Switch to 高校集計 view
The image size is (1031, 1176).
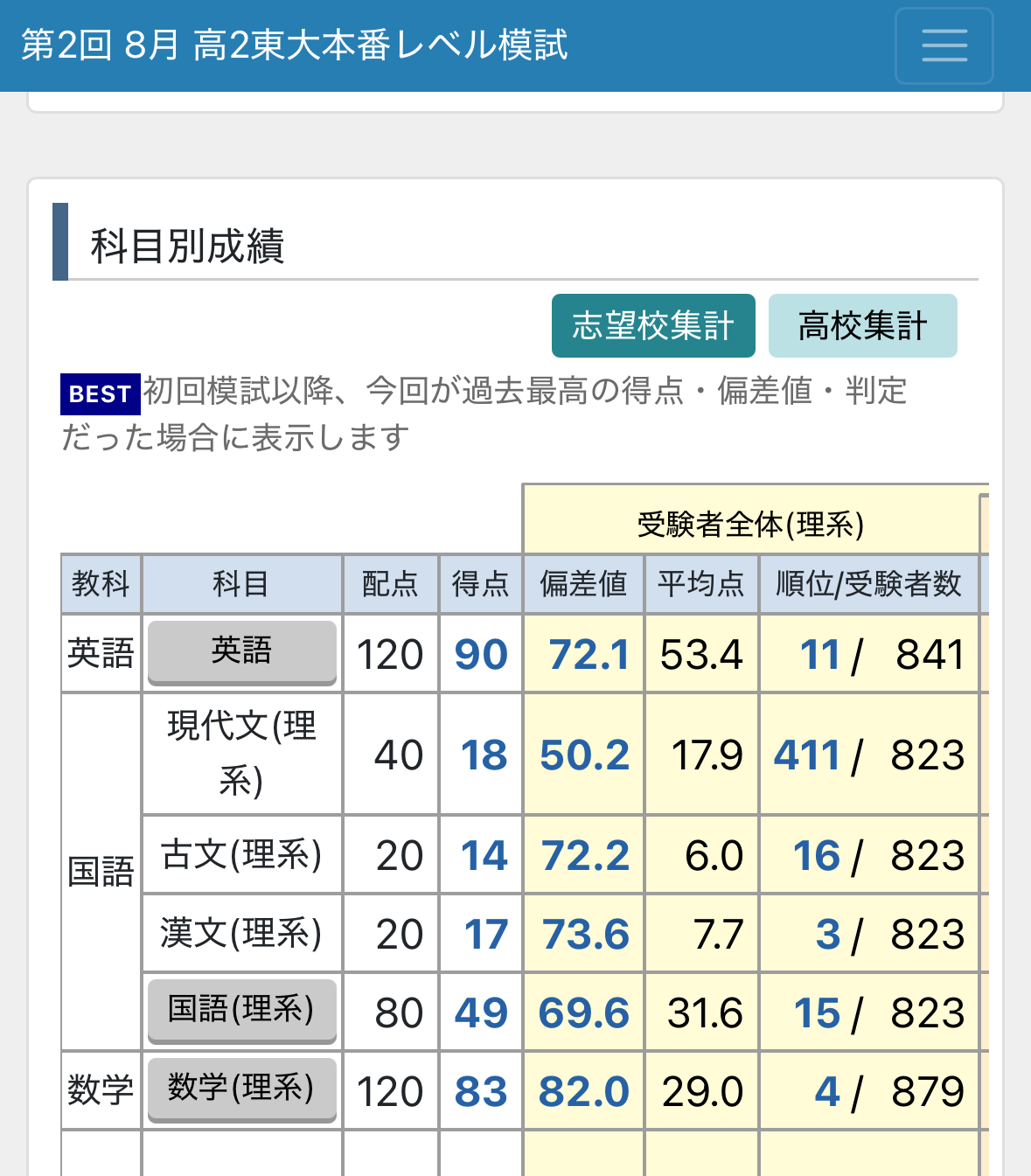(x=862, y=325)
